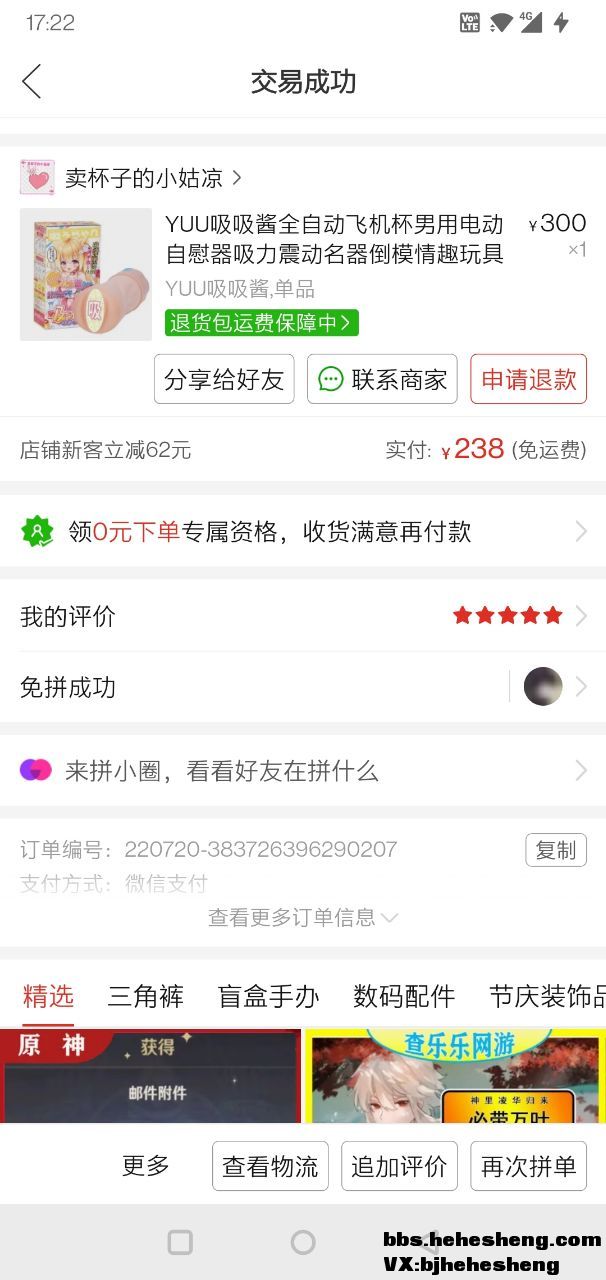View 我的评价 rating details
This screenshot has height=1280, width=606.
tap(302, 616)
